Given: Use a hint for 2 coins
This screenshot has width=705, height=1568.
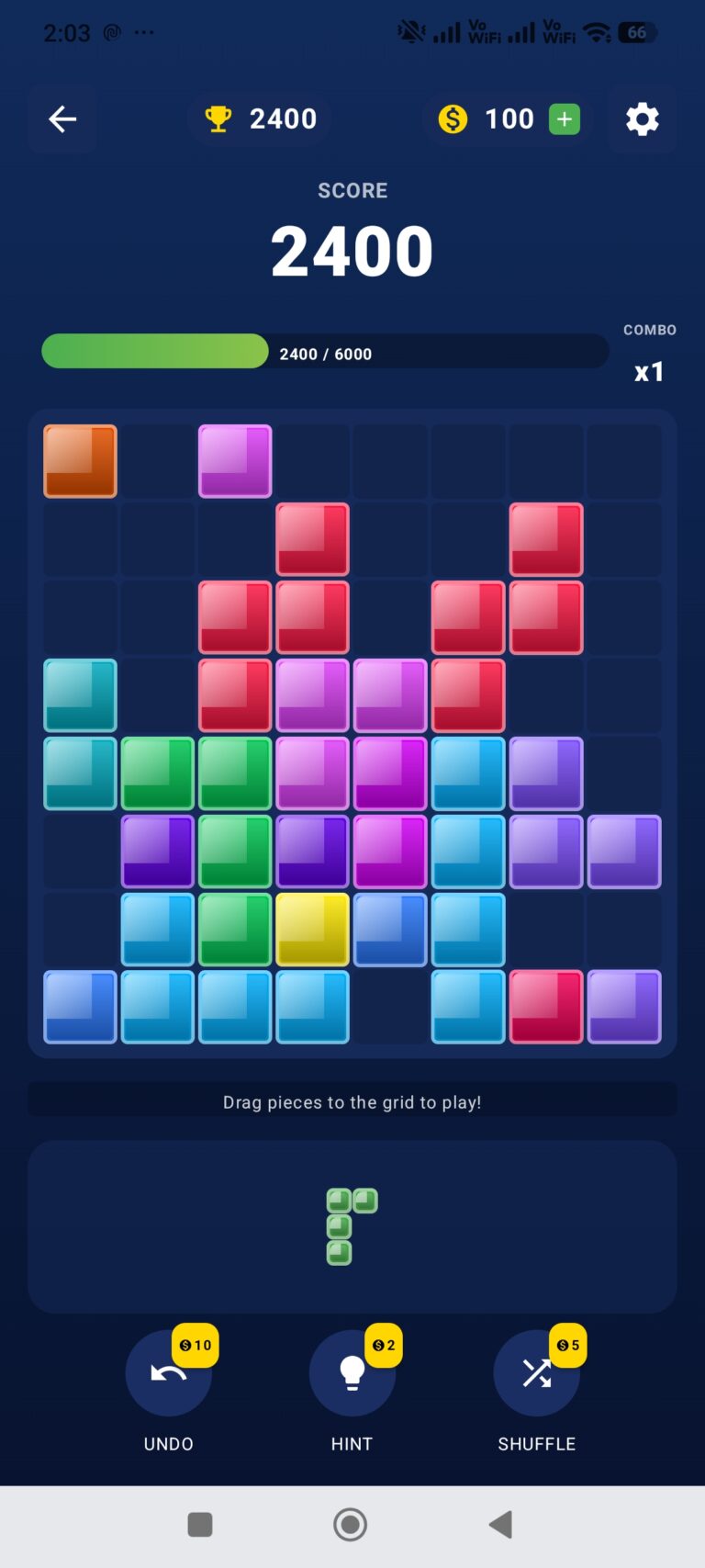Looking at the screenshot, I should click(x=352, y=1372).
